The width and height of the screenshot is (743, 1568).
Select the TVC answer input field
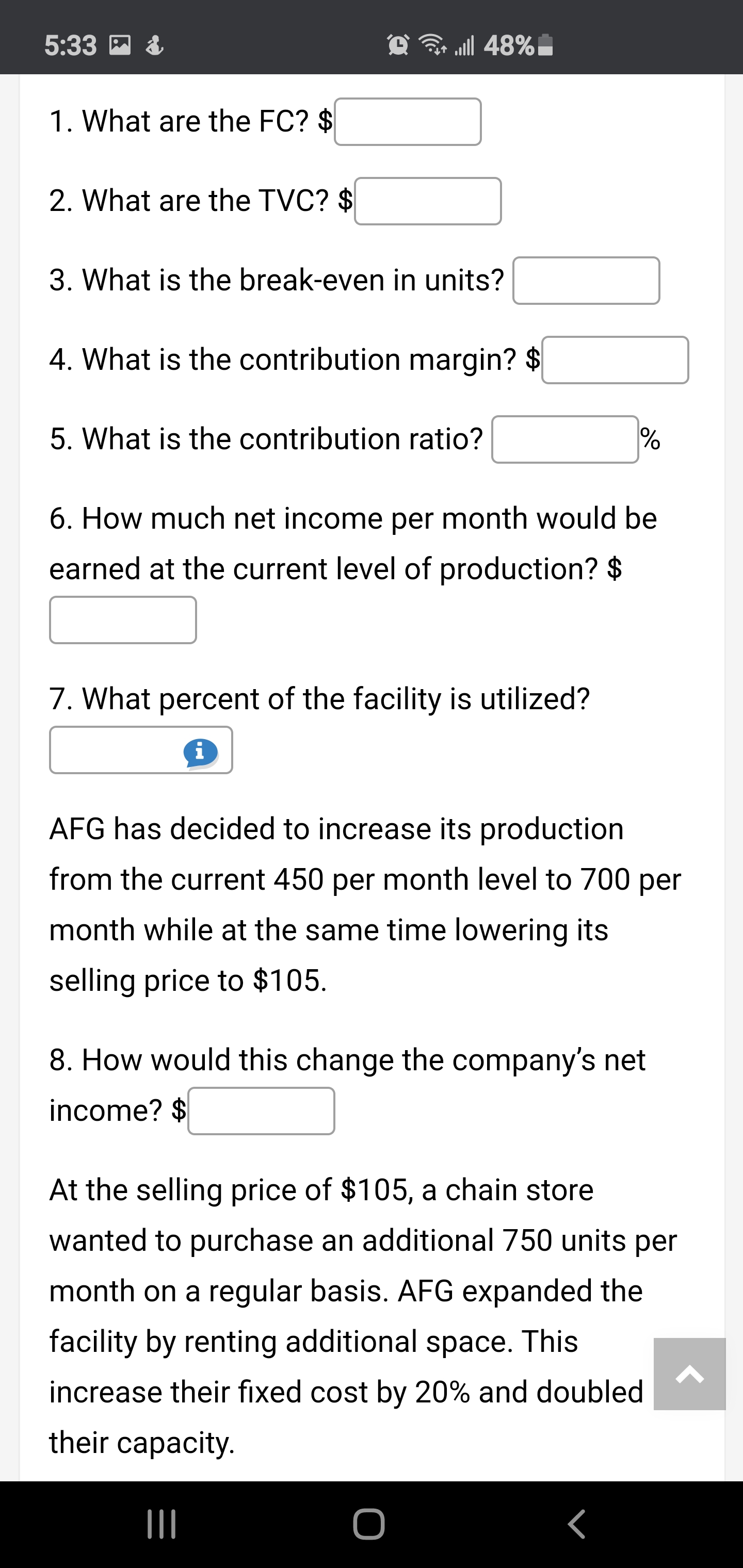[x=428, y=202]
